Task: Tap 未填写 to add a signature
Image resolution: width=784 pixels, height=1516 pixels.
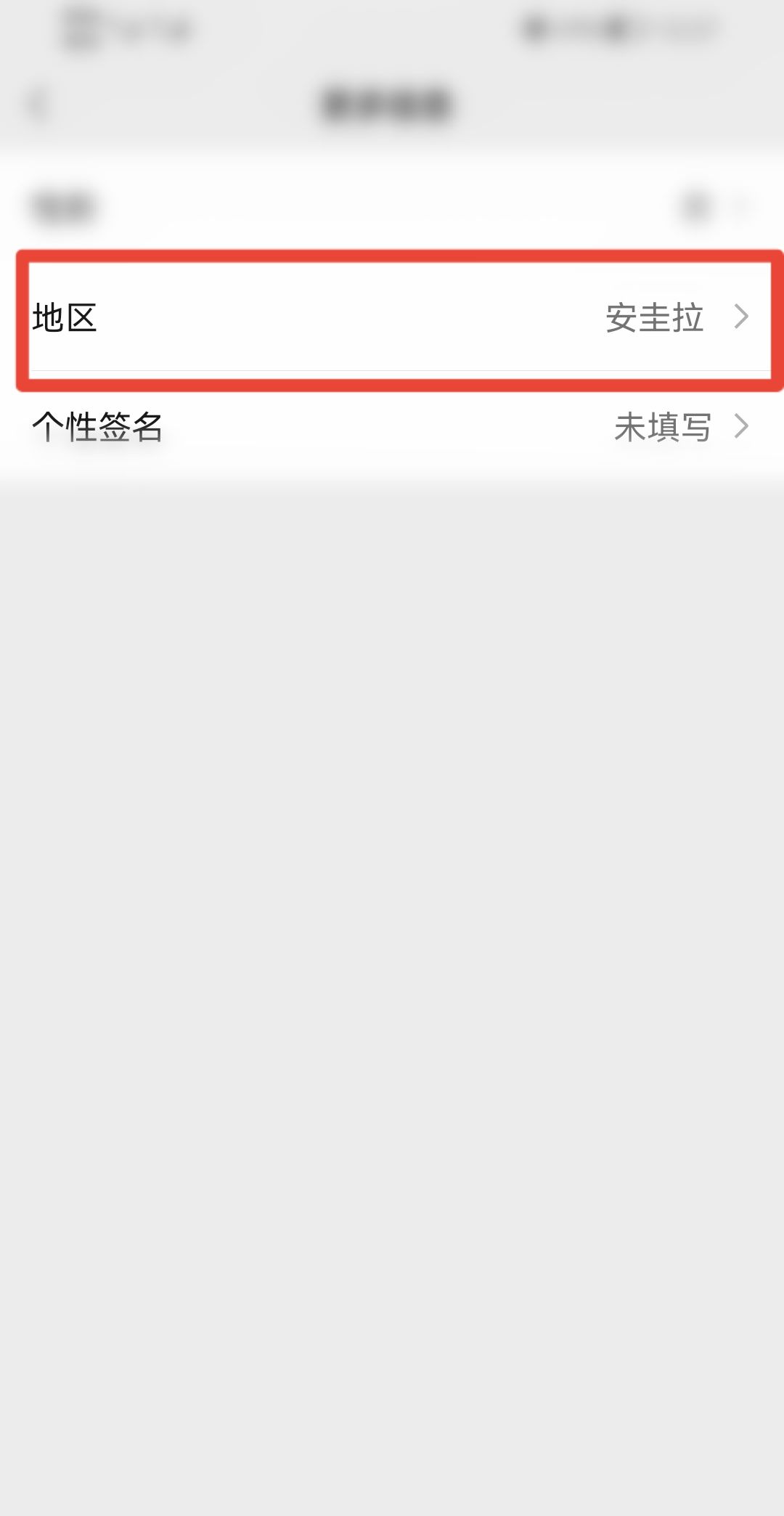Action: tap(663, 428)
